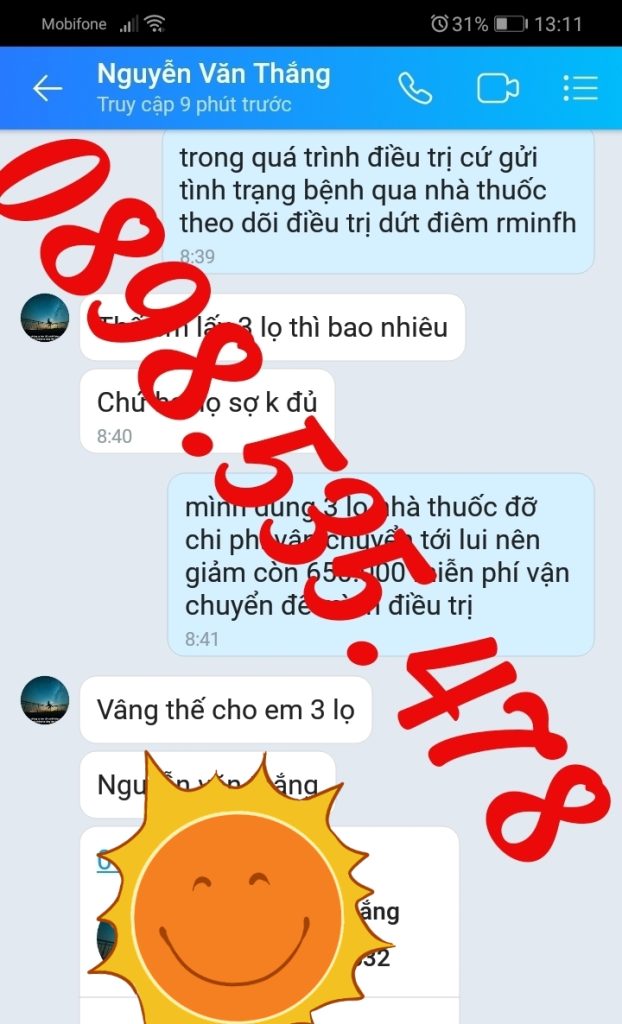622x1024 pixels.
Task: Open the chat options list menu
Action: [x=579, y=88]
